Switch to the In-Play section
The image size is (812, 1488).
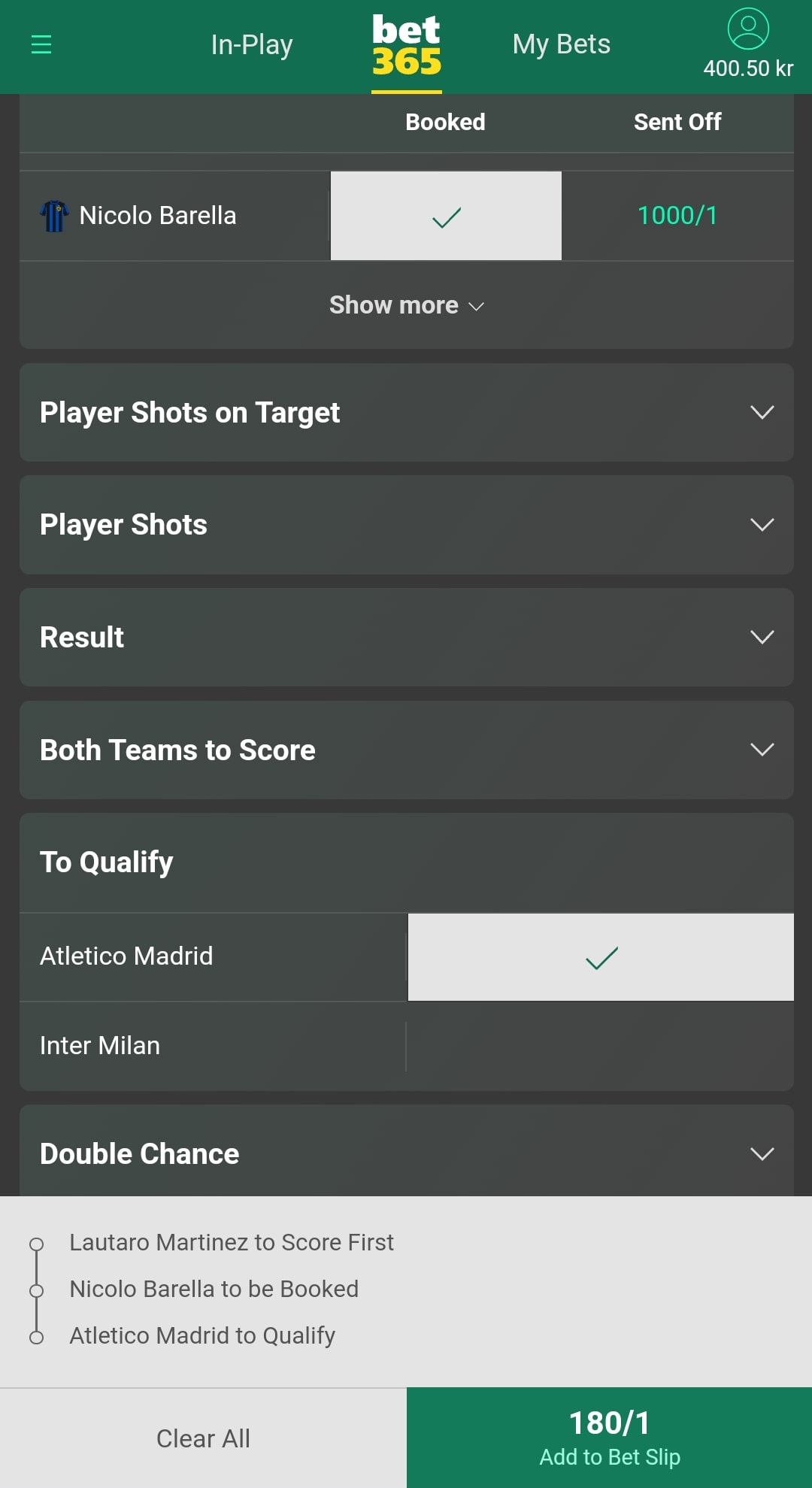click(251, 44)
